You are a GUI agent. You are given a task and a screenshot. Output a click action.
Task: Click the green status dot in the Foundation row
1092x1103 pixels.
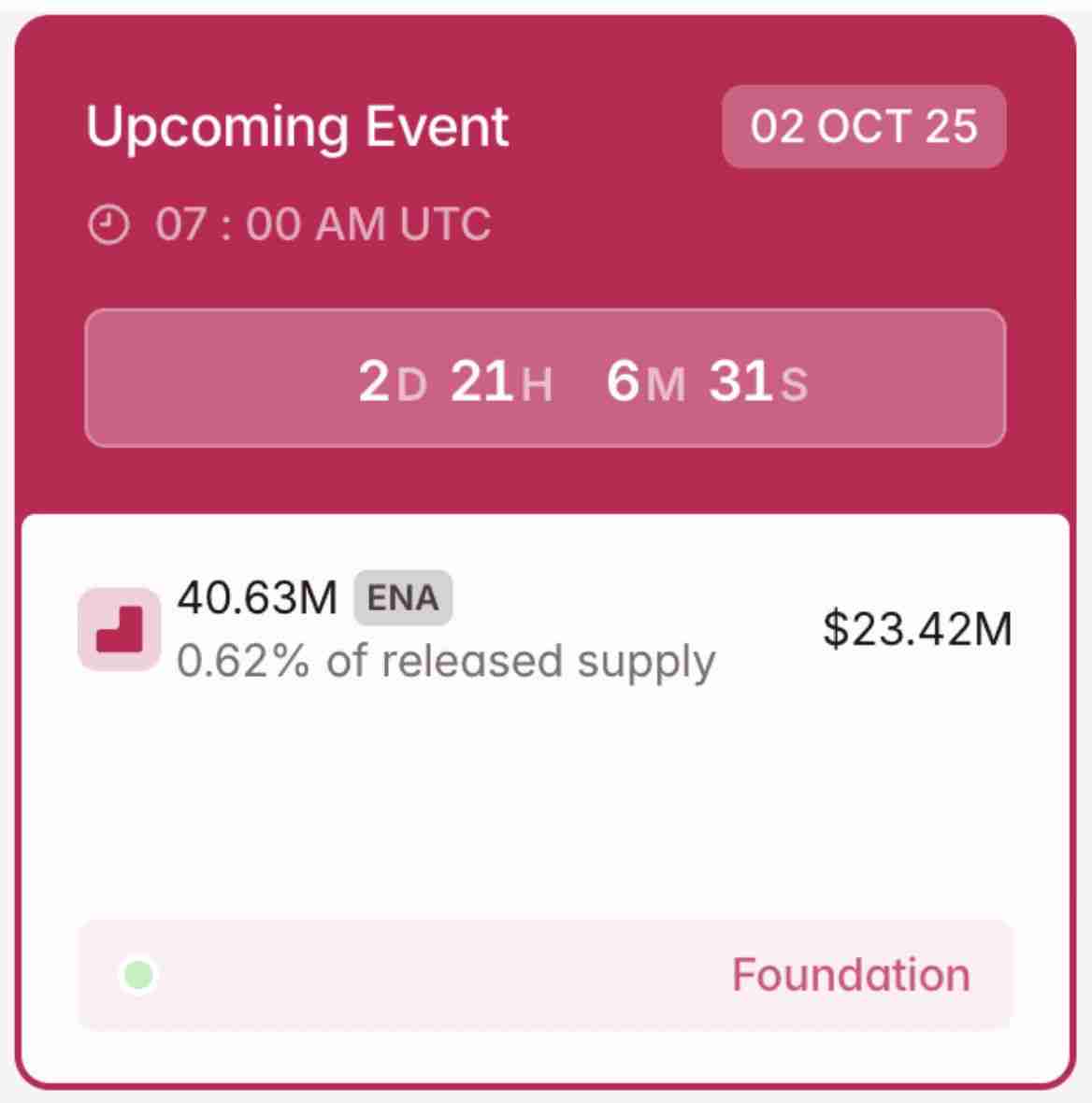point(138,974)
